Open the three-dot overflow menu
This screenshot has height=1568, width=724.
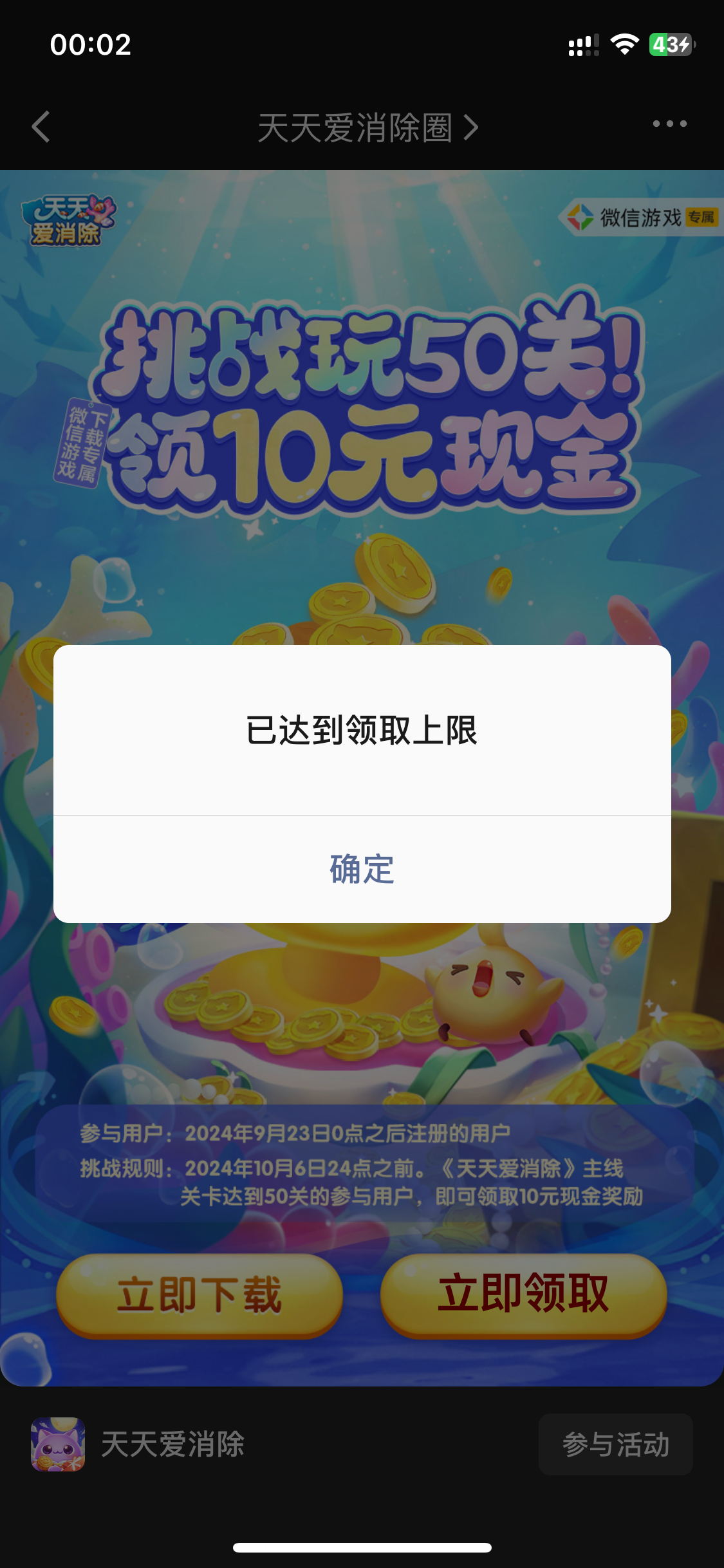pyautogui.click(x=669, y=124)
